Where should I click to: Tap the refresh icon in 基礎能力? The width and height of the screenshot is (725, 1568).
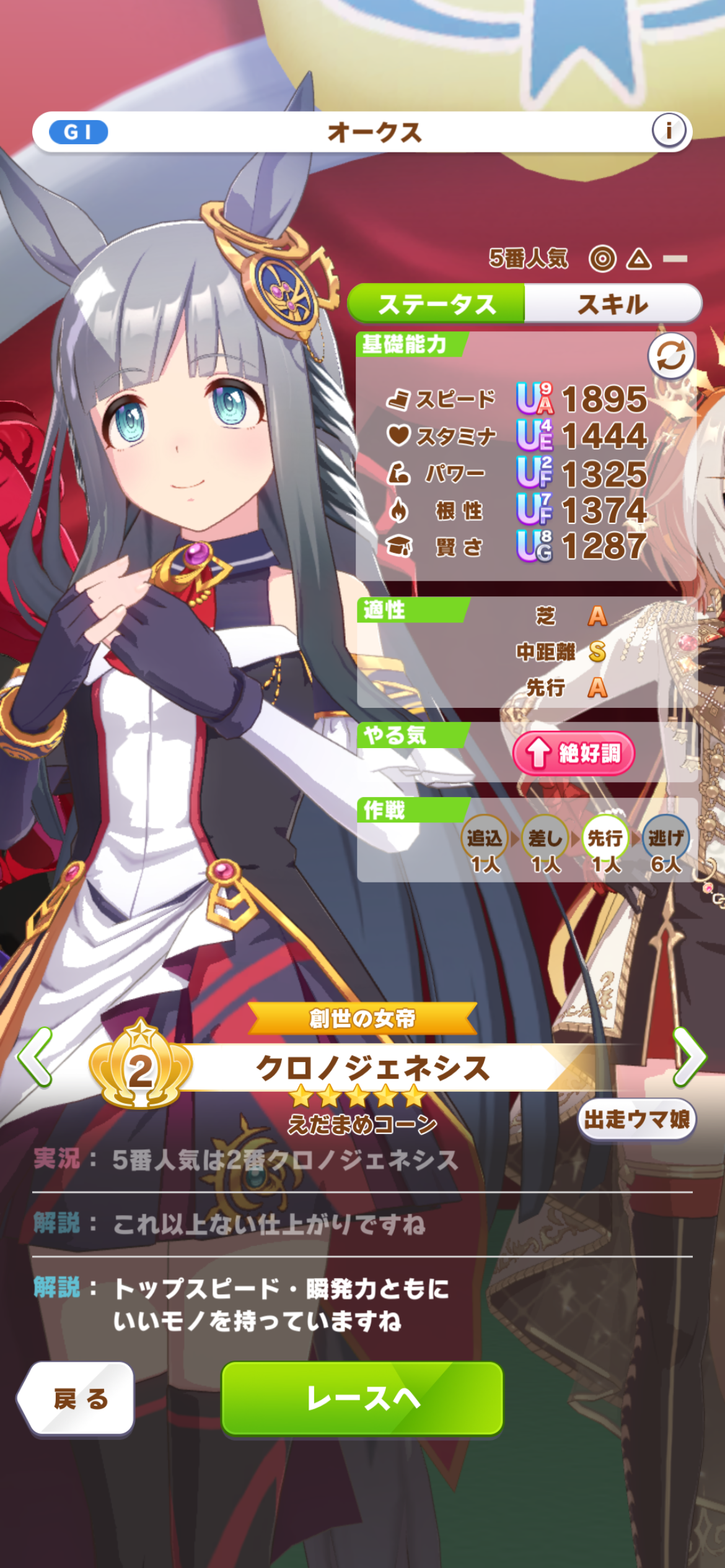pos(670,357)
